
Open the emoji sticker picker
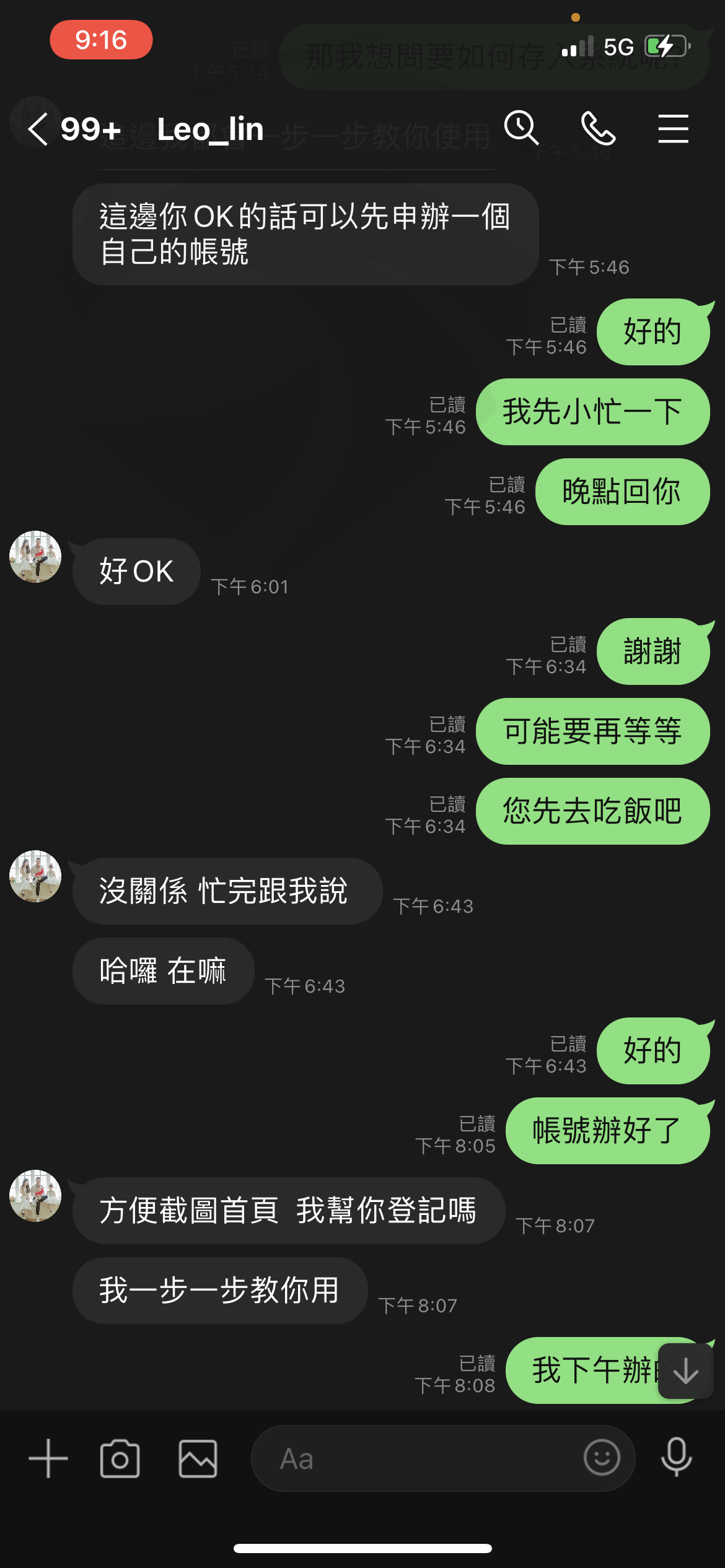pyautogui.click(x=602, y=1457)
